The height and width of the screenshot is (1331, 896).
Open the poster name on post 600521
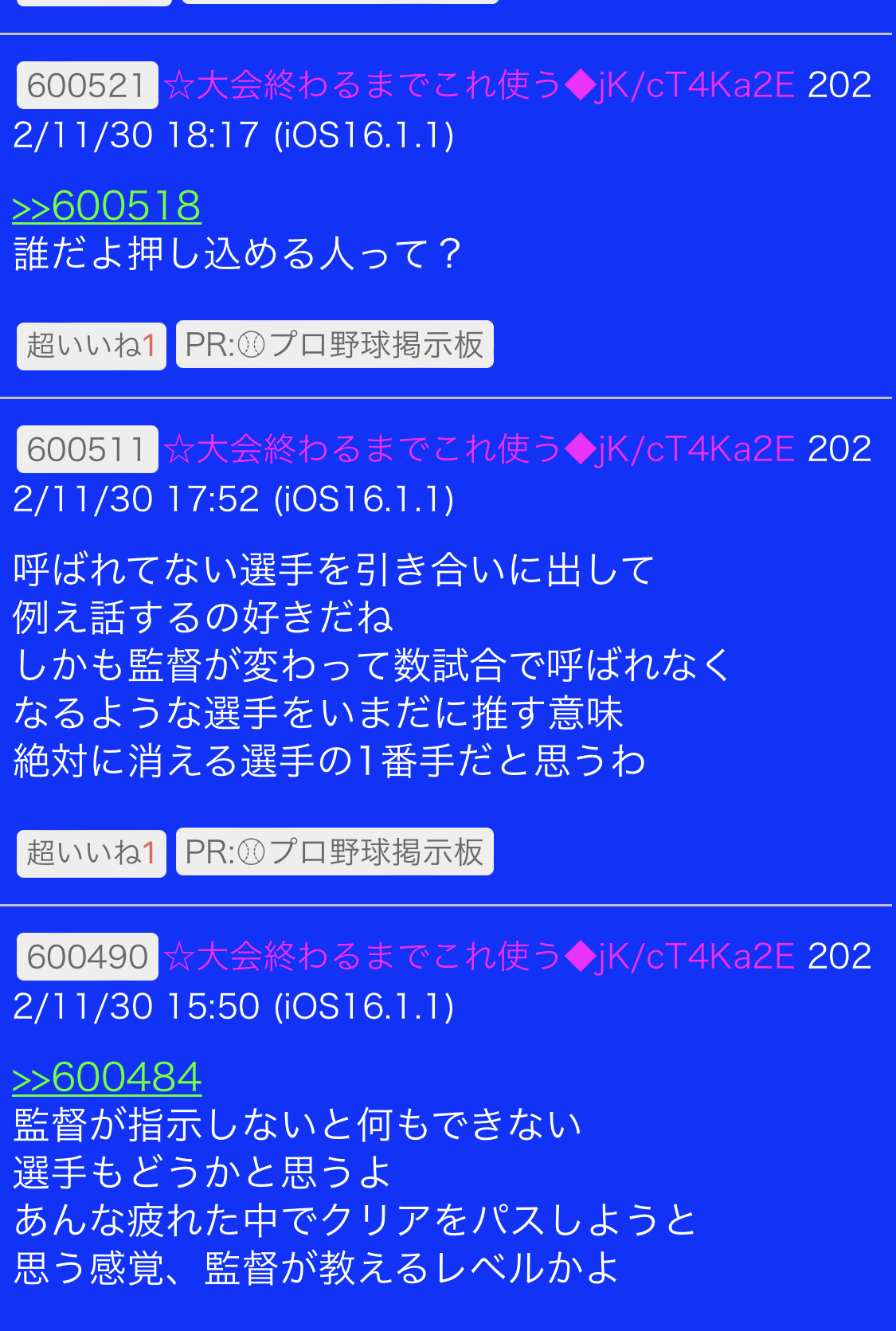(x=479, y=85)
